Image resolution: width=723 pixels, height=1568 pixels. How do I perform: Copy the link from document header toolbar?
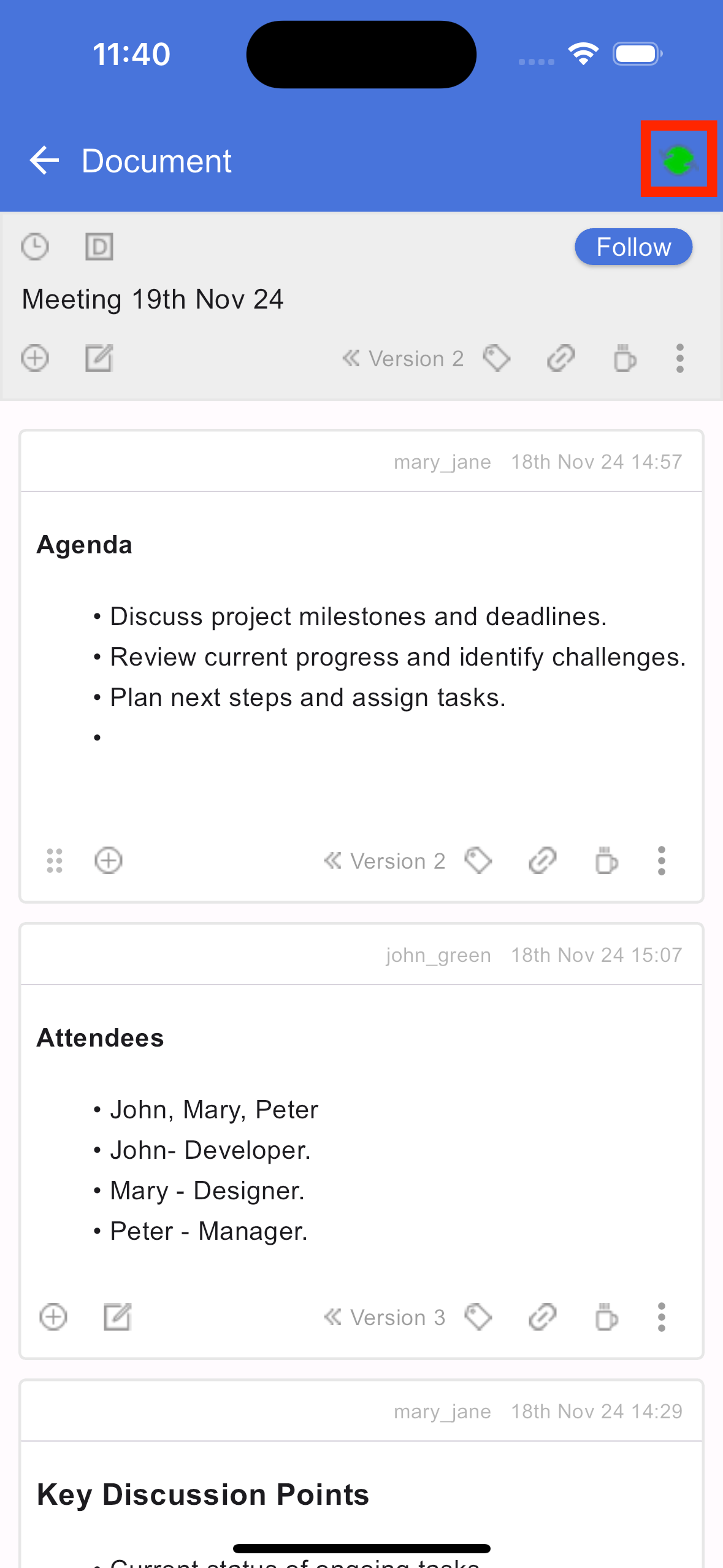560,358
